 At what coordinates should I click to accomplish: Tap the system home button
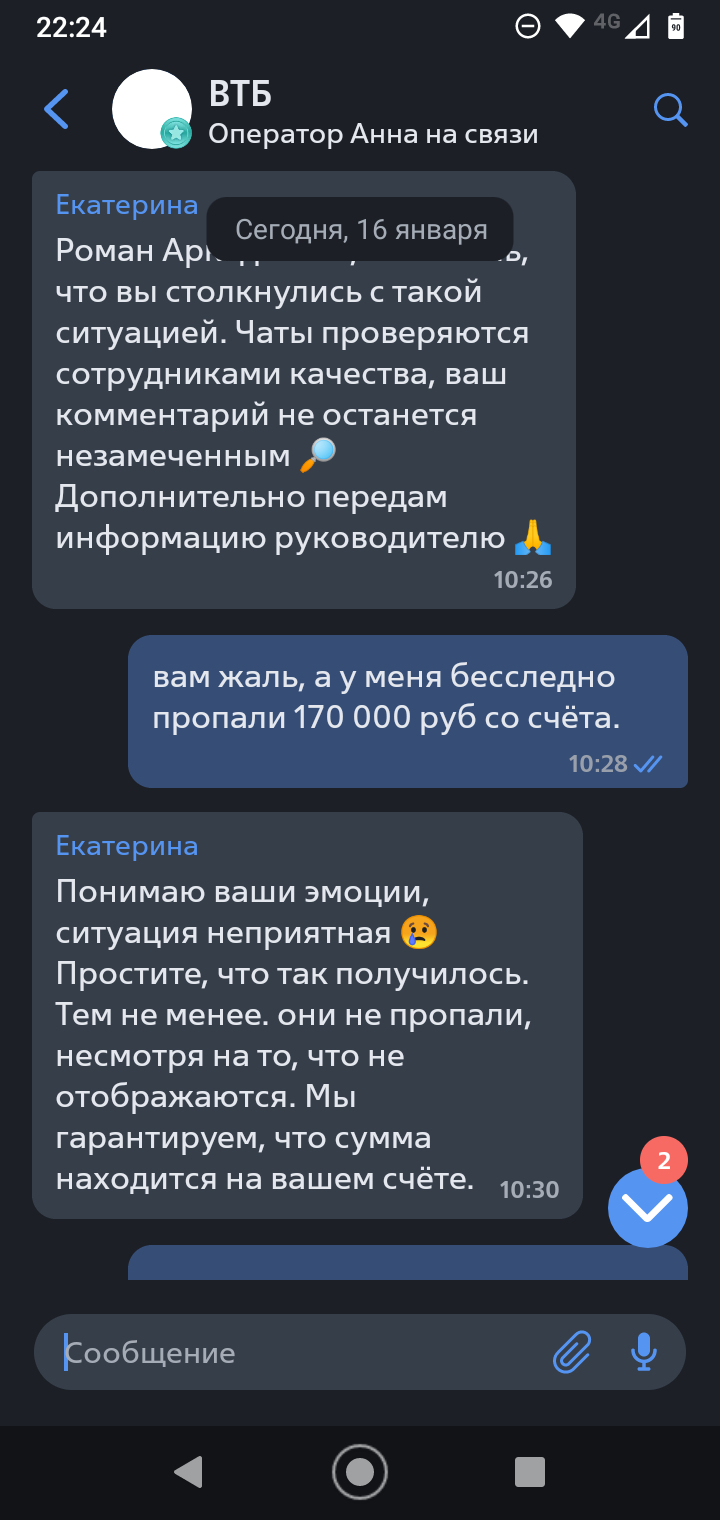coord(360,1472)
